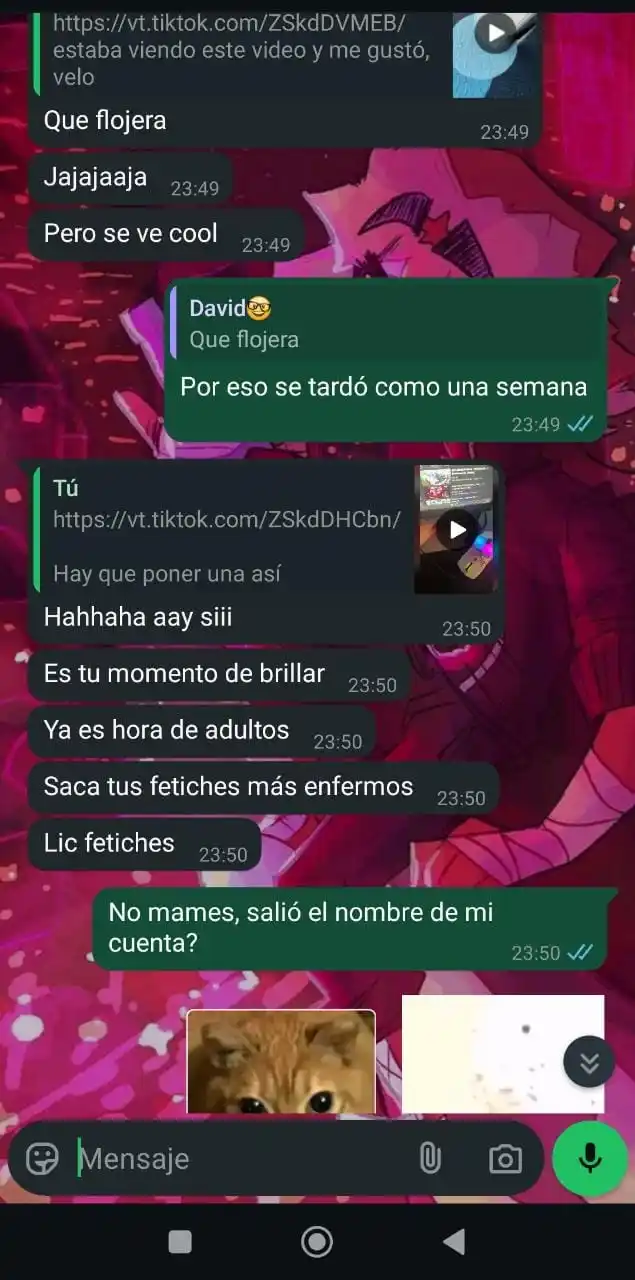Play the TikTok video ZSkdDHCbn preview
Image resolution: width=635 pixels, height=1280 pixels.
click(x=457, y=529)
